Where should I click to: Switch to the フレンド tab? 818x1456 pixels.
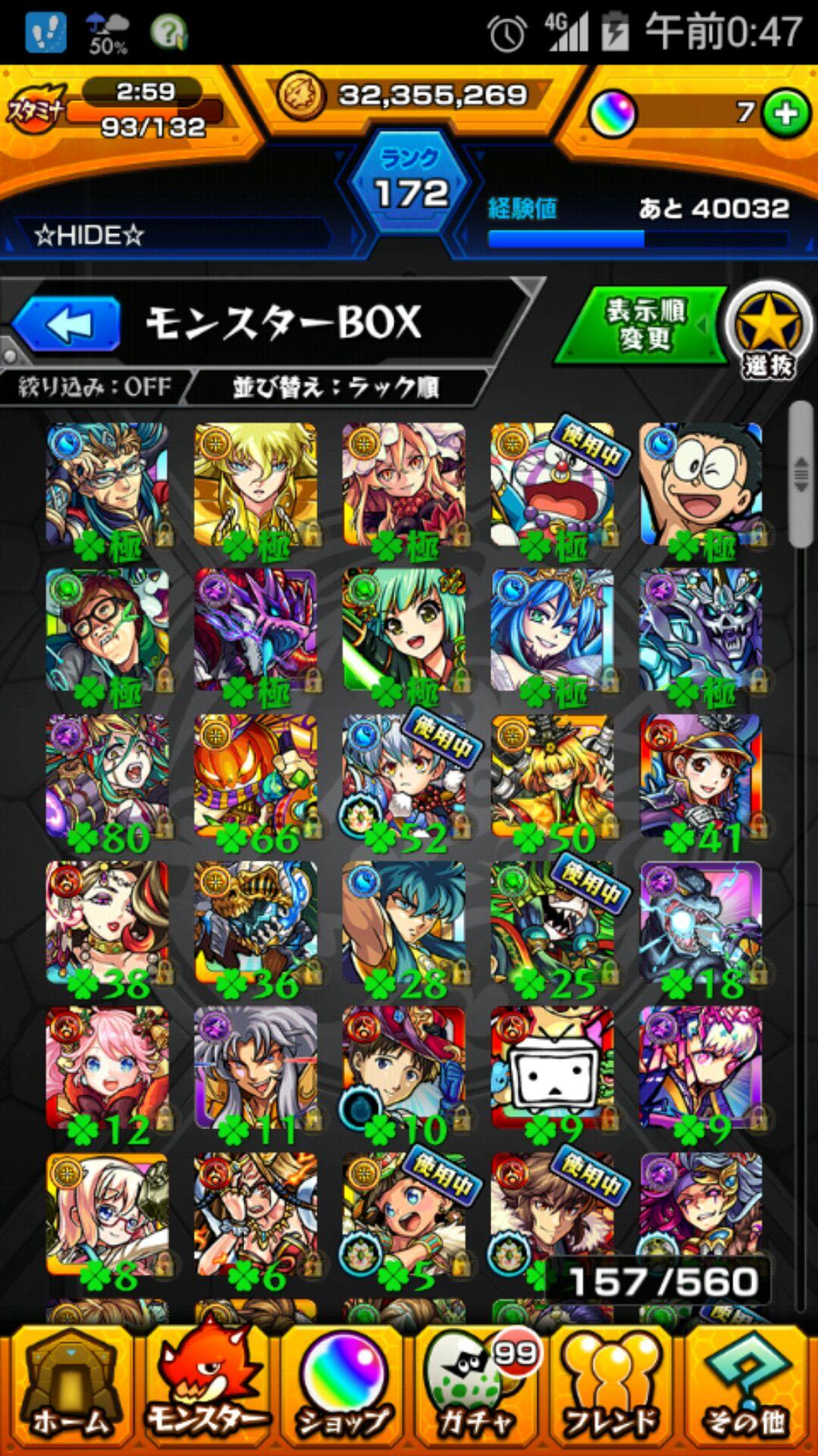[613, 1391]
